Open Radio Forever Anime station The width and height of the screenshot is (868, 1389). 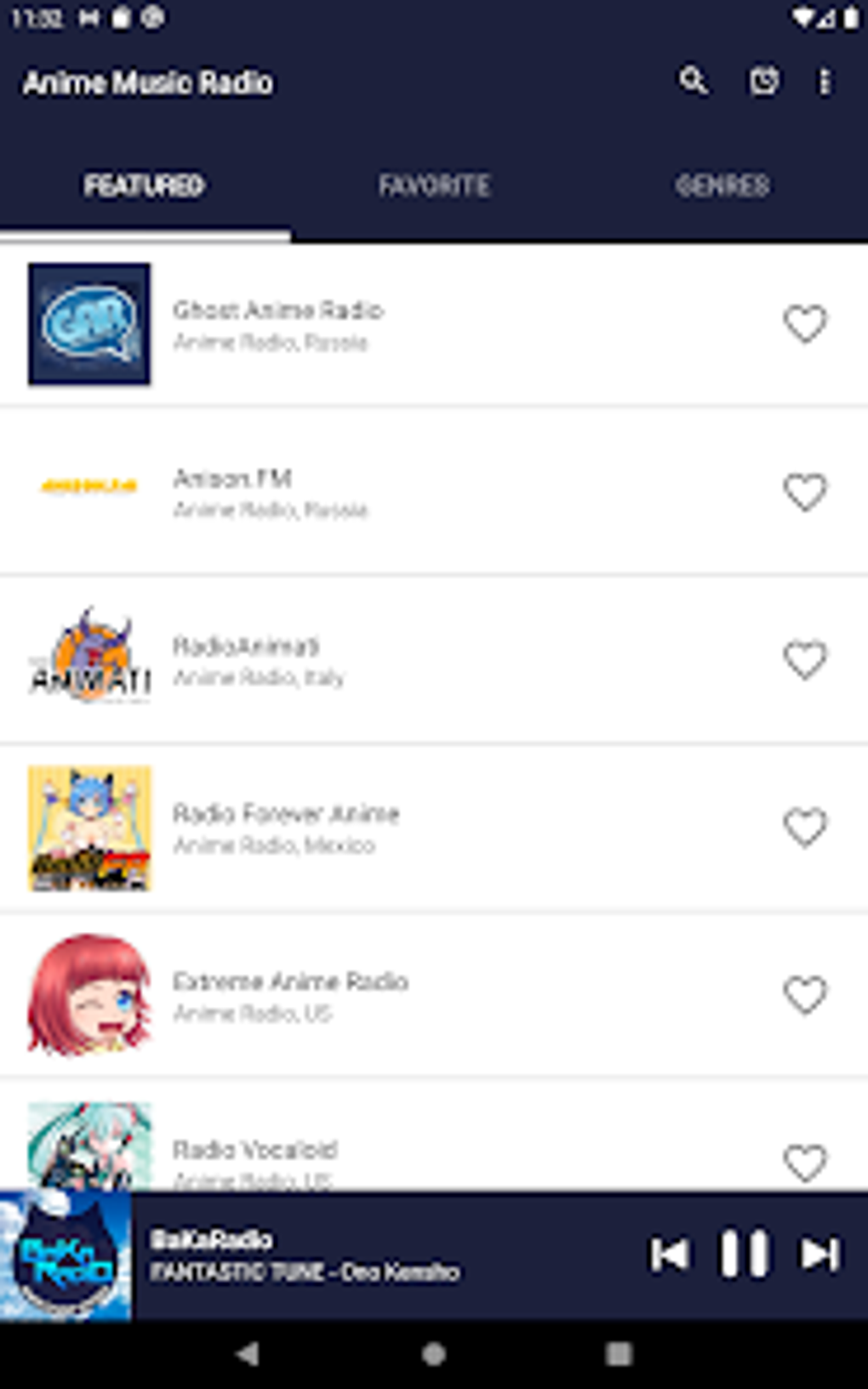click(x=434, y=827)
